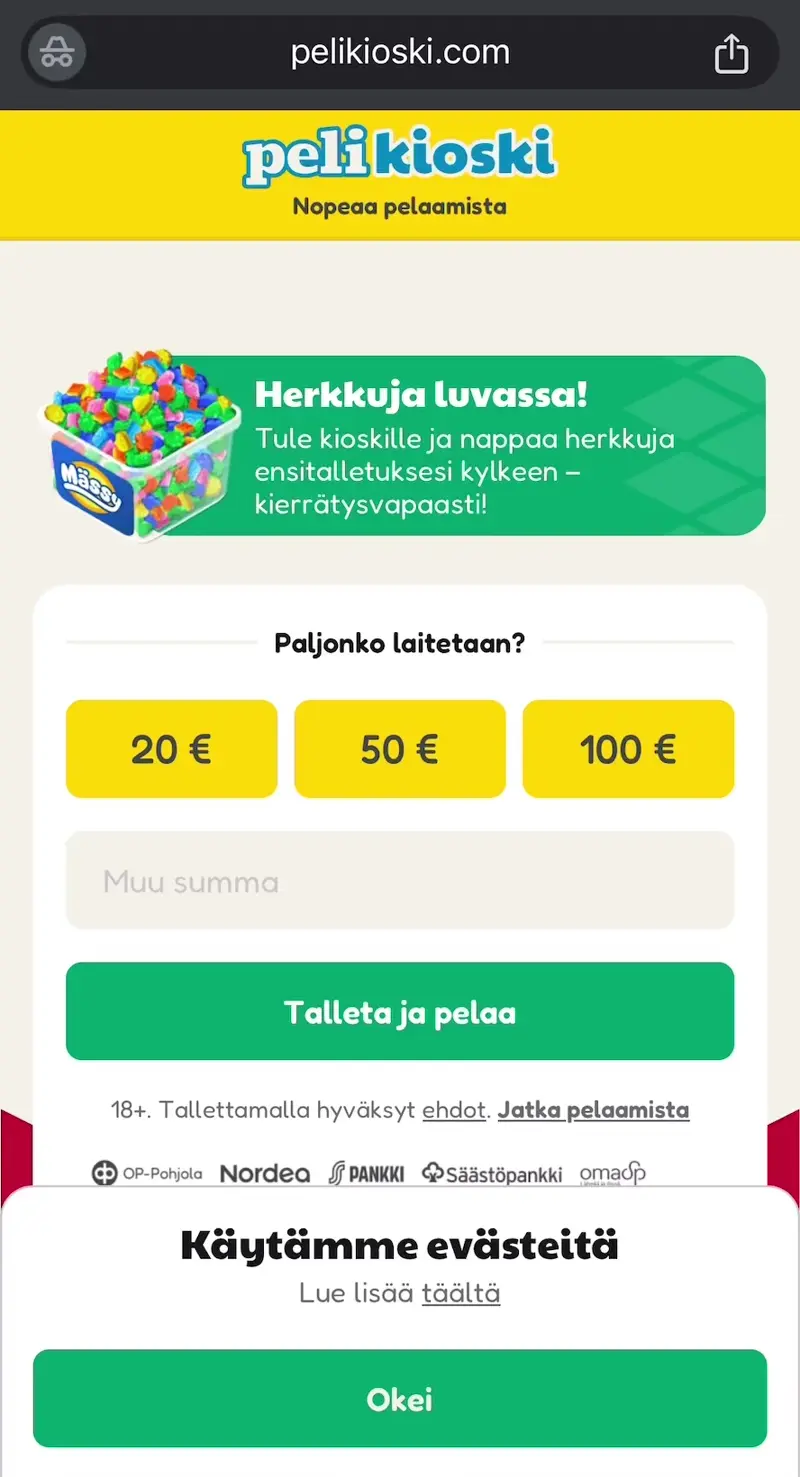Accept cookies with the Okei button

(399, 1399)
